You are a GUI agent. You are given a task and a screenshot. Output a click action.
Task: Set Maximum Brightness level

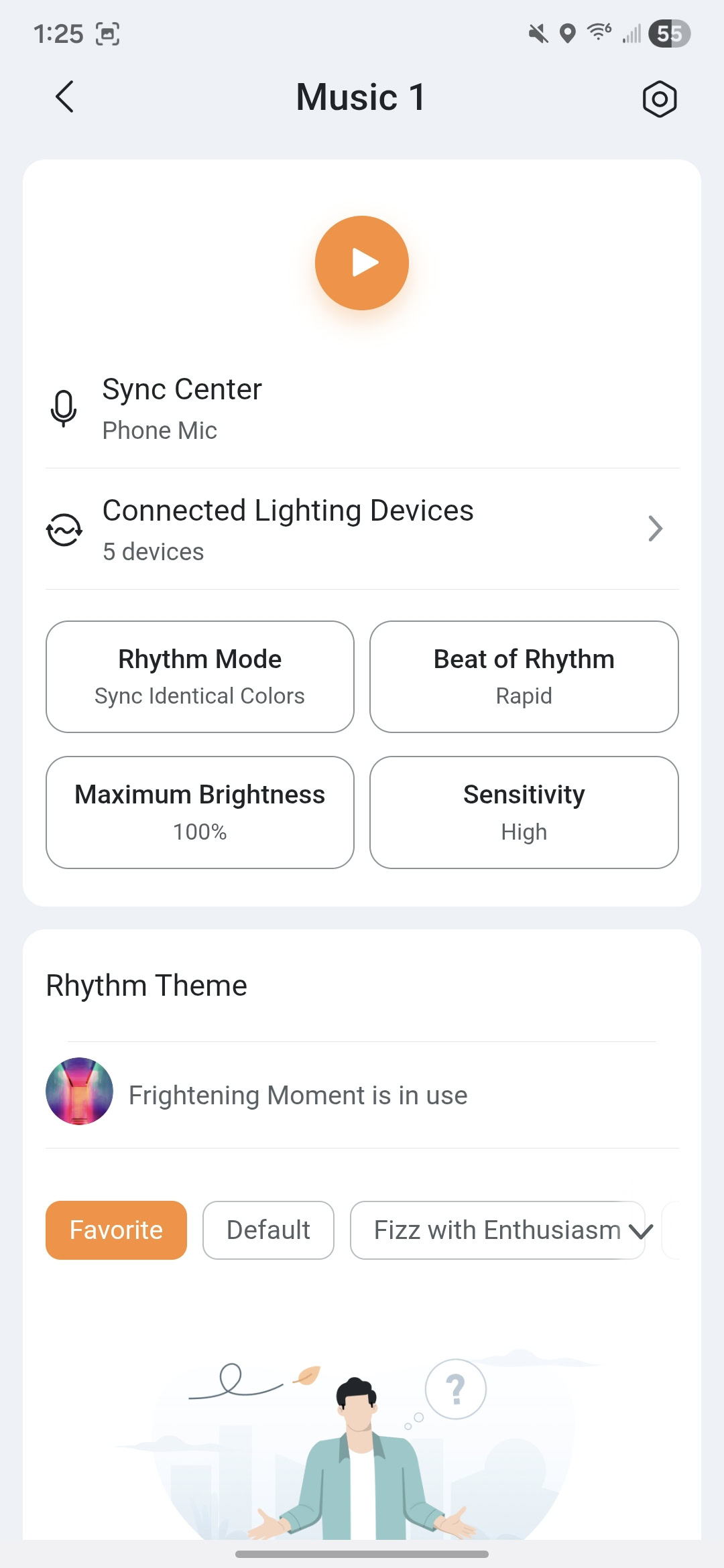(200, 812)
